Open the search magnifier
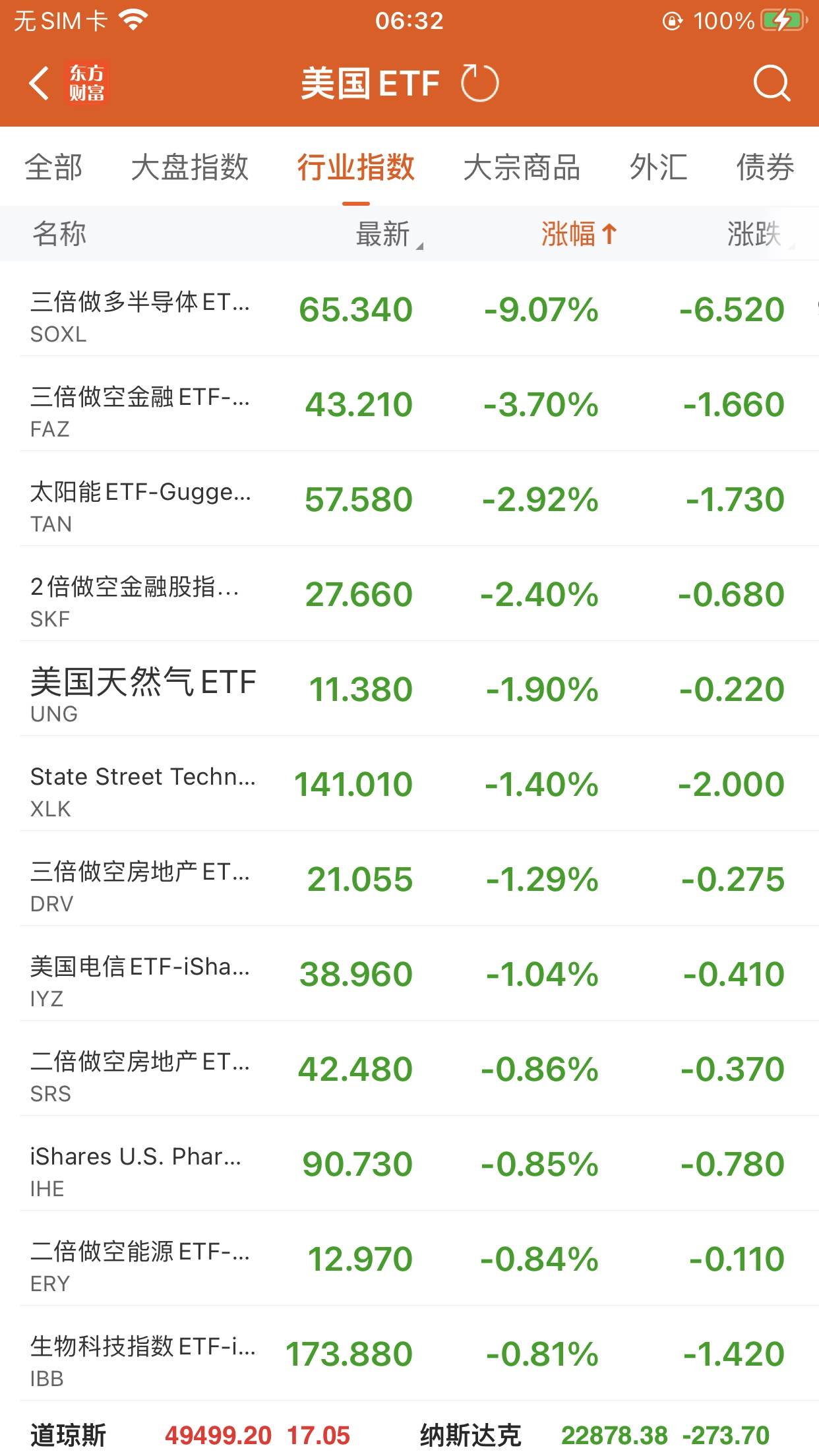819x1456 pixels. (771, 84)
